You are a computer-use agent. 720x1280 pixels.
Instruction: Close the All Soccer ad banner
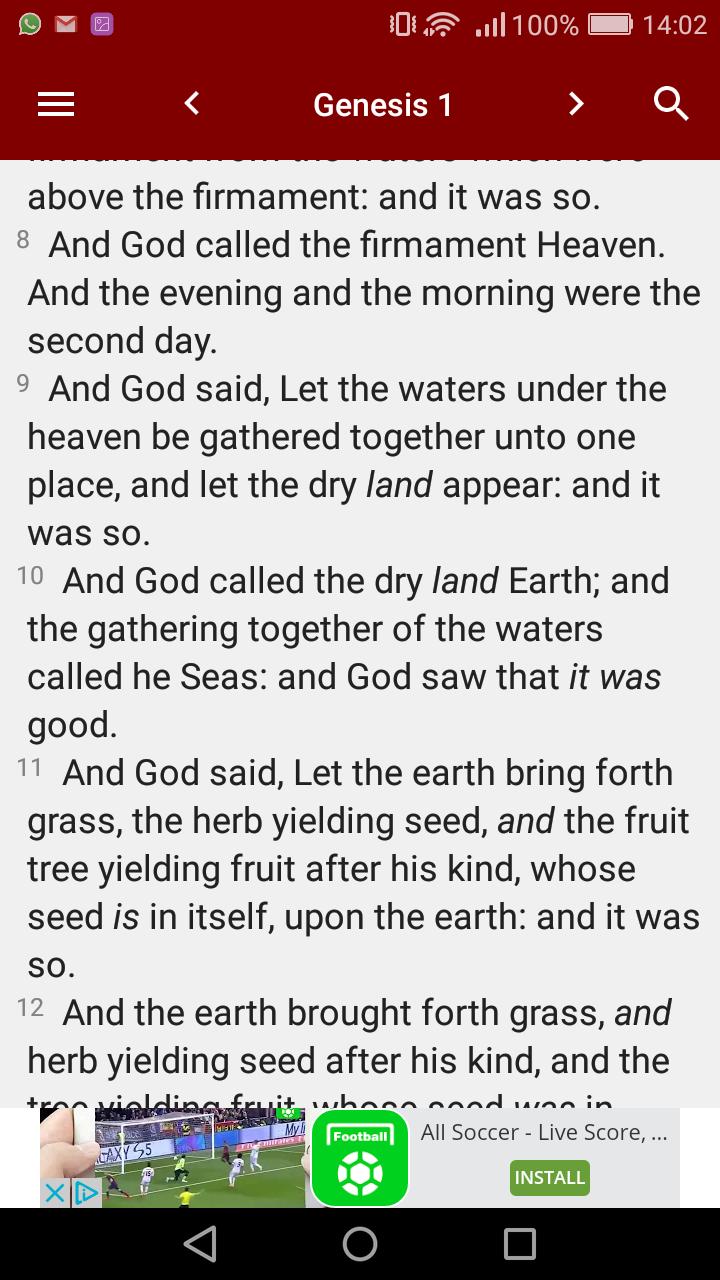click(x=56, y=1192)
